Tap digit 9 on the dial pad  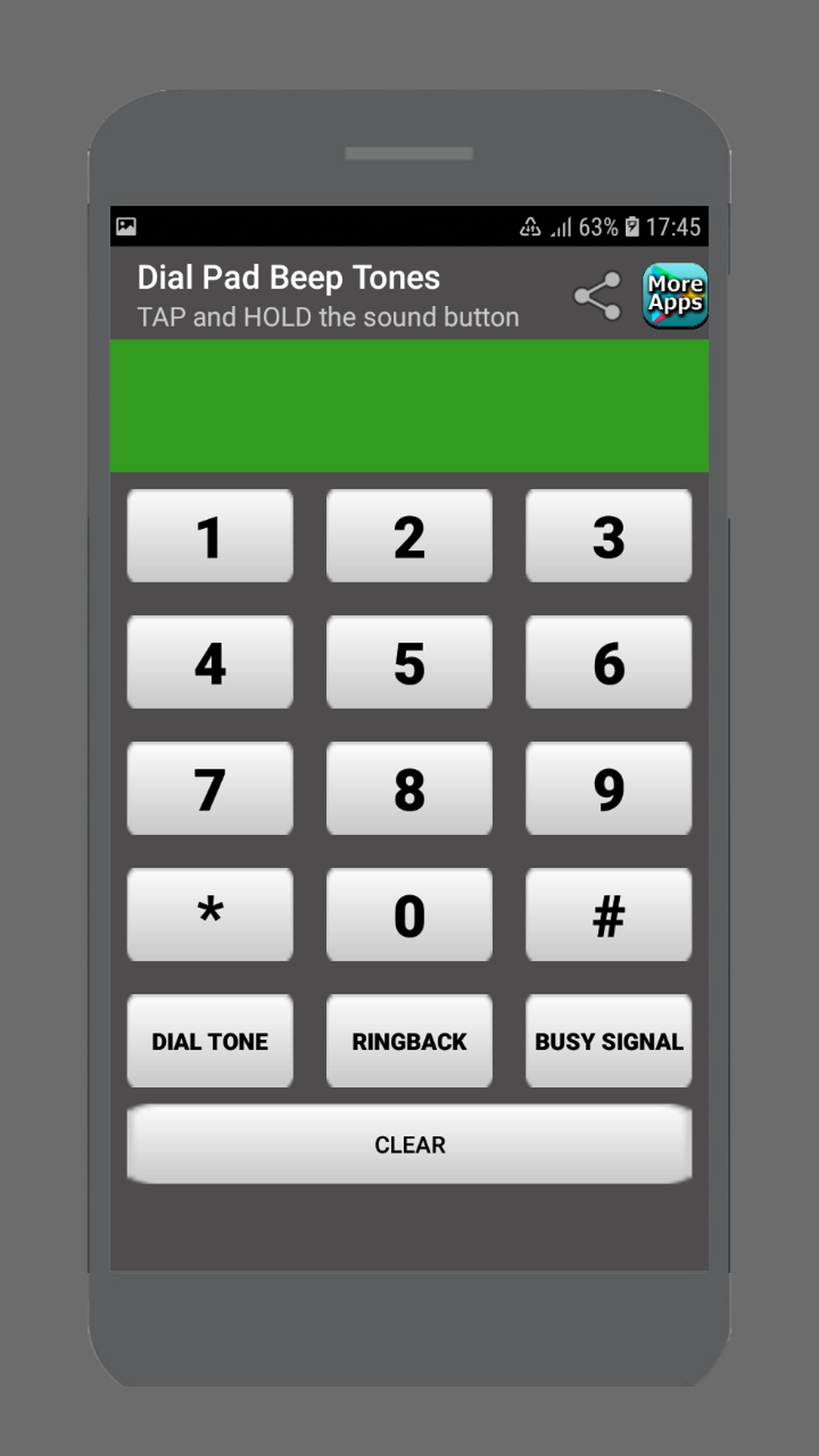pos(608,788)
